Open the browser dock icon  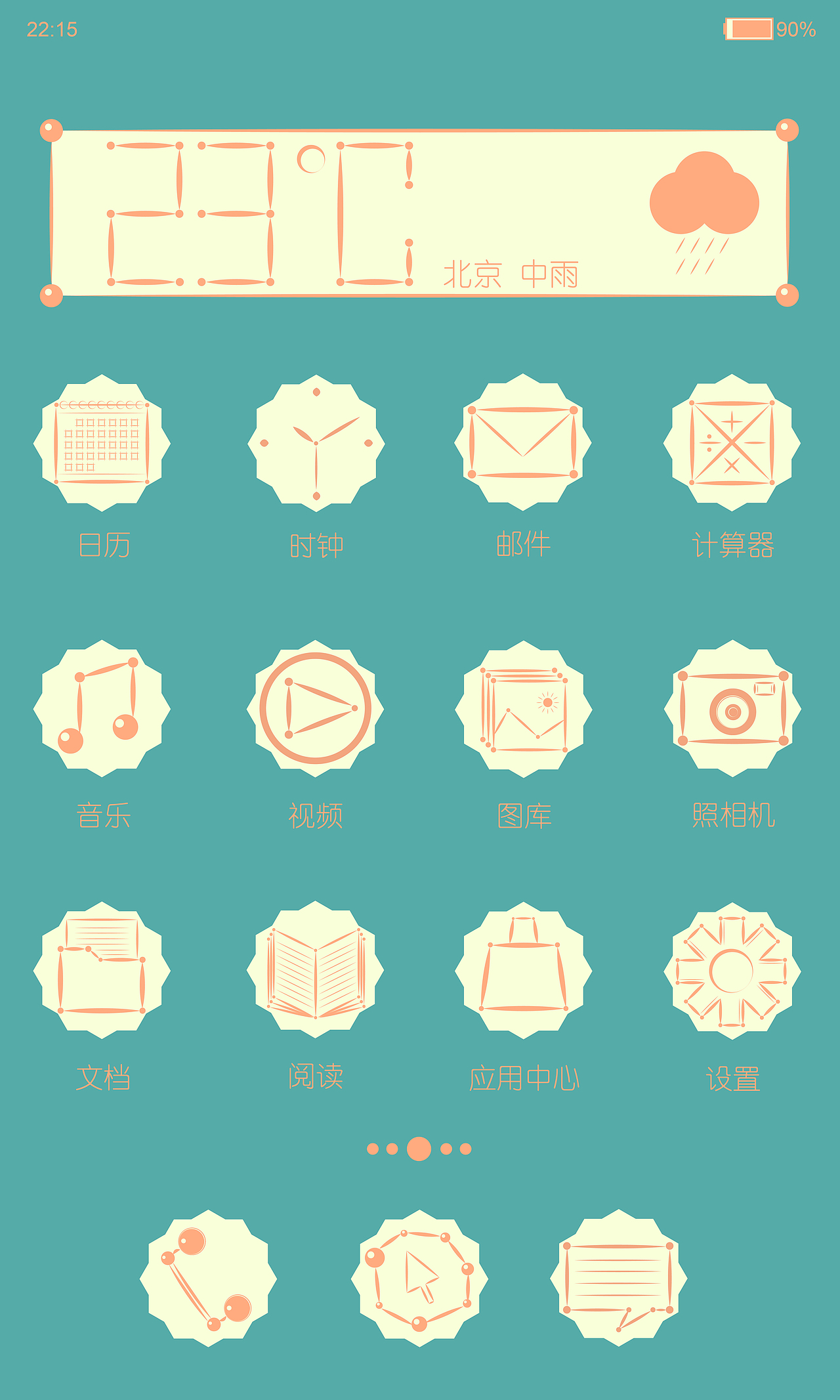[x=419, y=1279]
